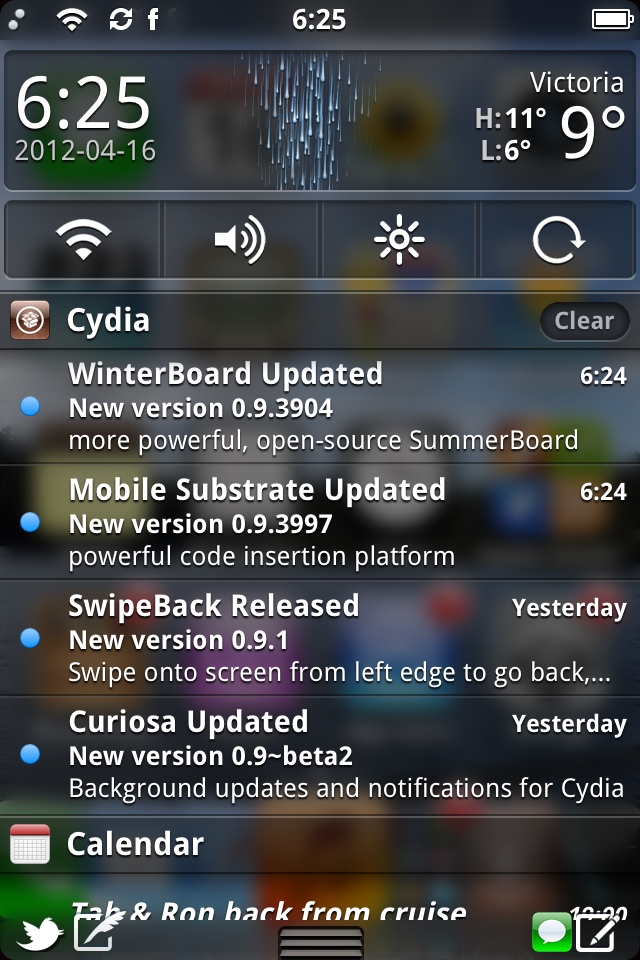Viewport: 640px width, 960px height.
Task: Open the Curiosa Updated notification
Action: tap(320, 755)
